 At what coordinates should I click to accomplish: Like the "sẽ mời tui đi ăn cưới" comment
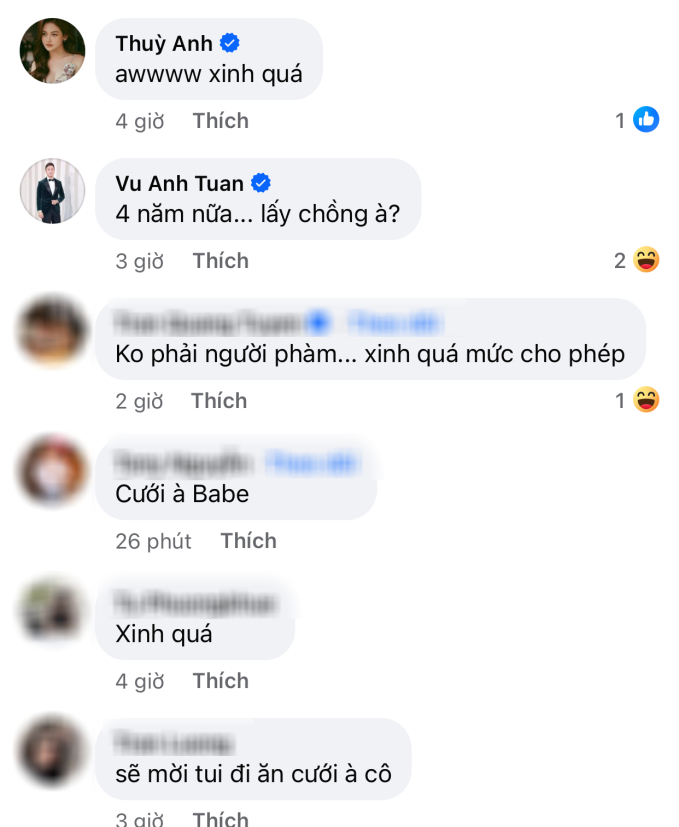220,818
